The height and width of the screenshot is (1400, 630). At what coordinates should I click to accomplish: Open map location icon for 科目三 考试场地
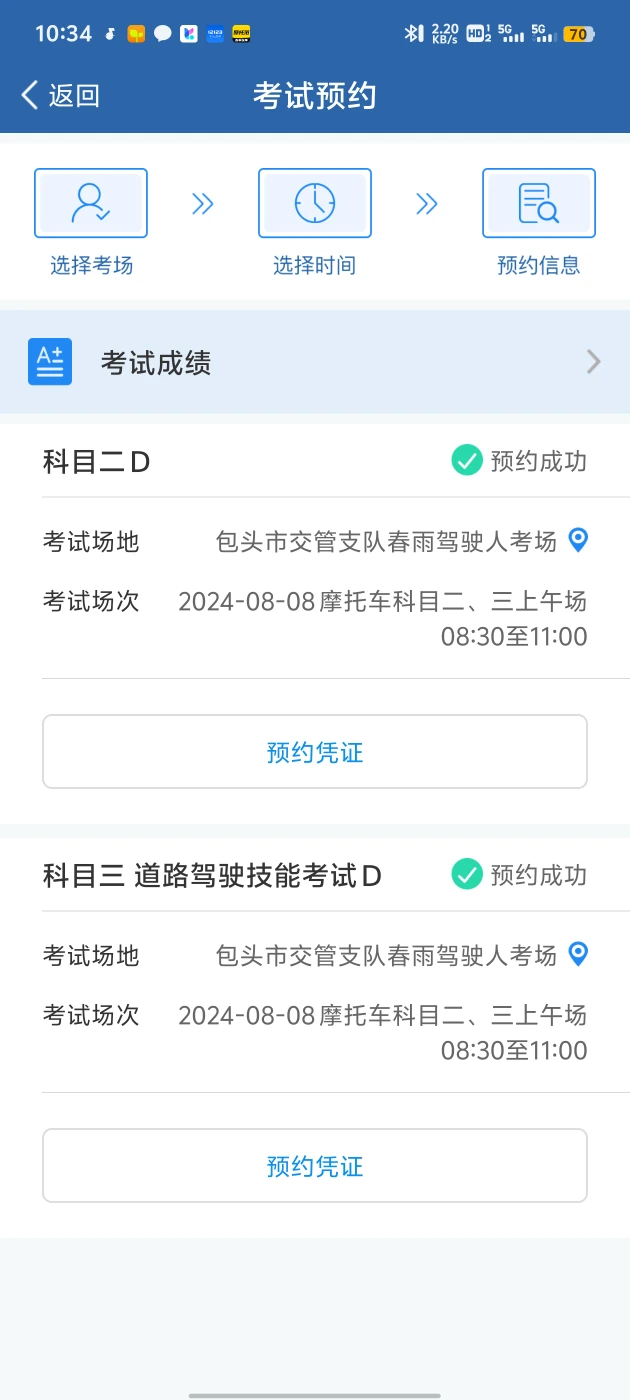(x=578, y=955)
